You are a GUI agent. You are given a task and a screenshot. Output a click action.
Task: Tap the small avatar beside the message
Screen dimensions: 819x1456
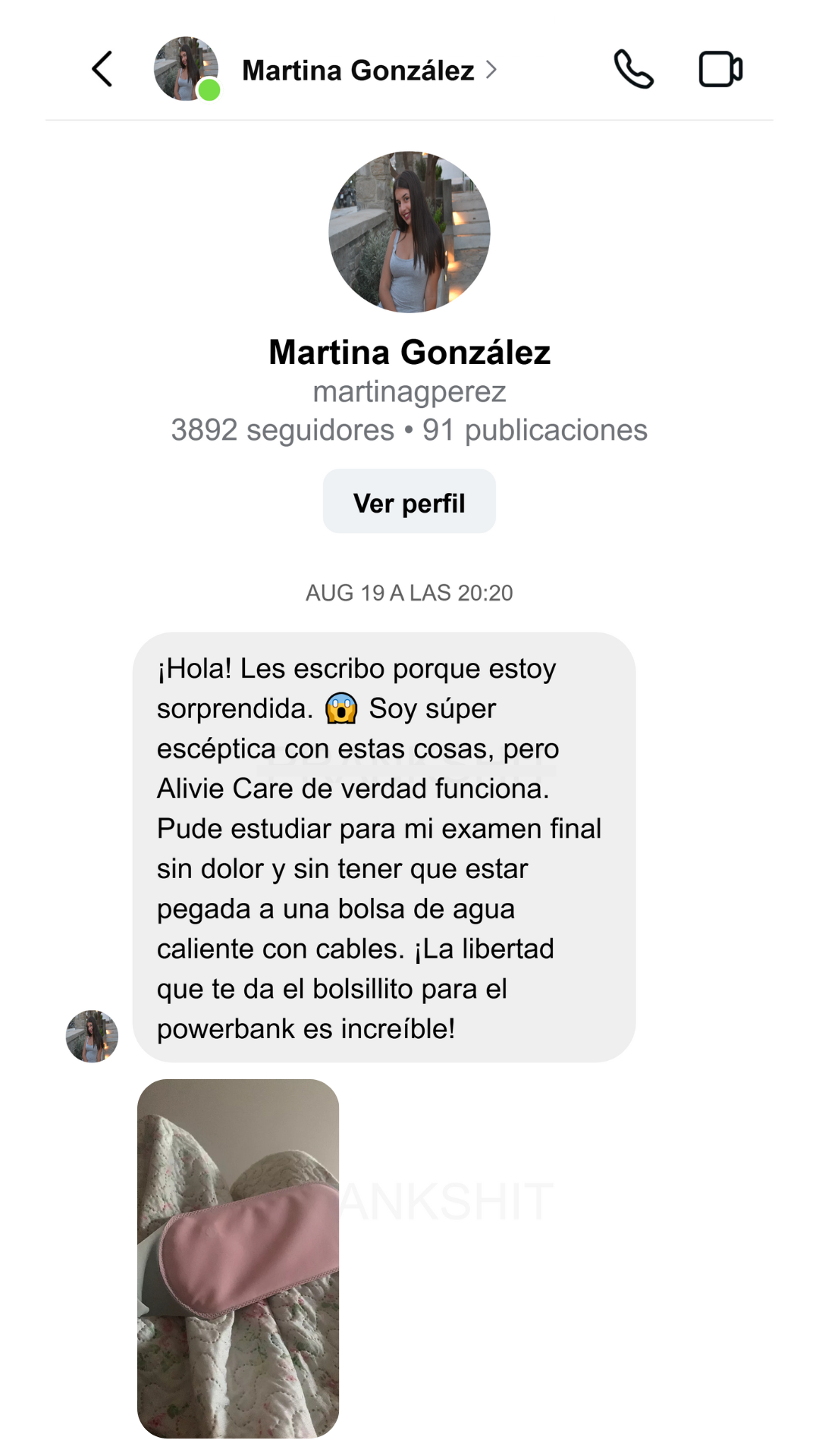click(x=92, y=1036)
